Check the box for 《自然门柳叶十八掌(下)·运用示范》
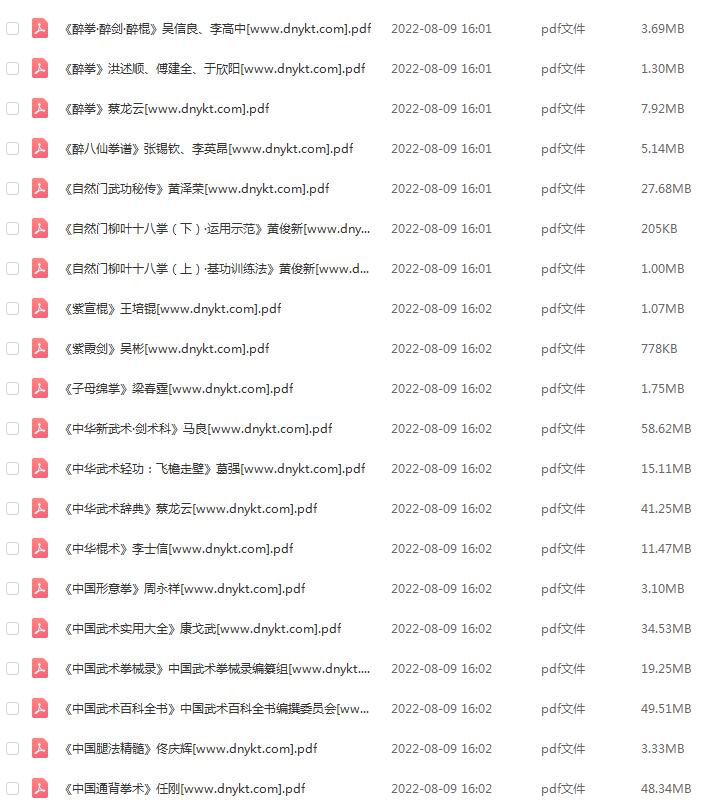This screenshot has height=804, width=709. (12, 229)
